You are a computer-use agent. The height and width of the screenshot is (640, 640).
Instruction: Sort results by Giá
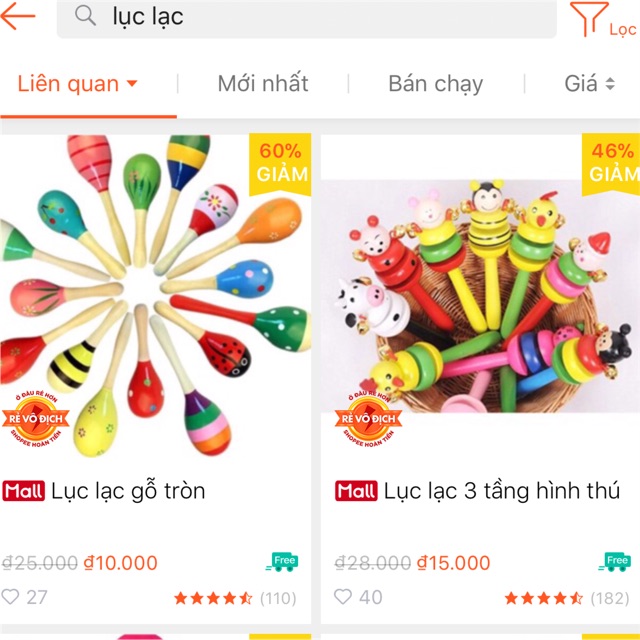point(589,84)
